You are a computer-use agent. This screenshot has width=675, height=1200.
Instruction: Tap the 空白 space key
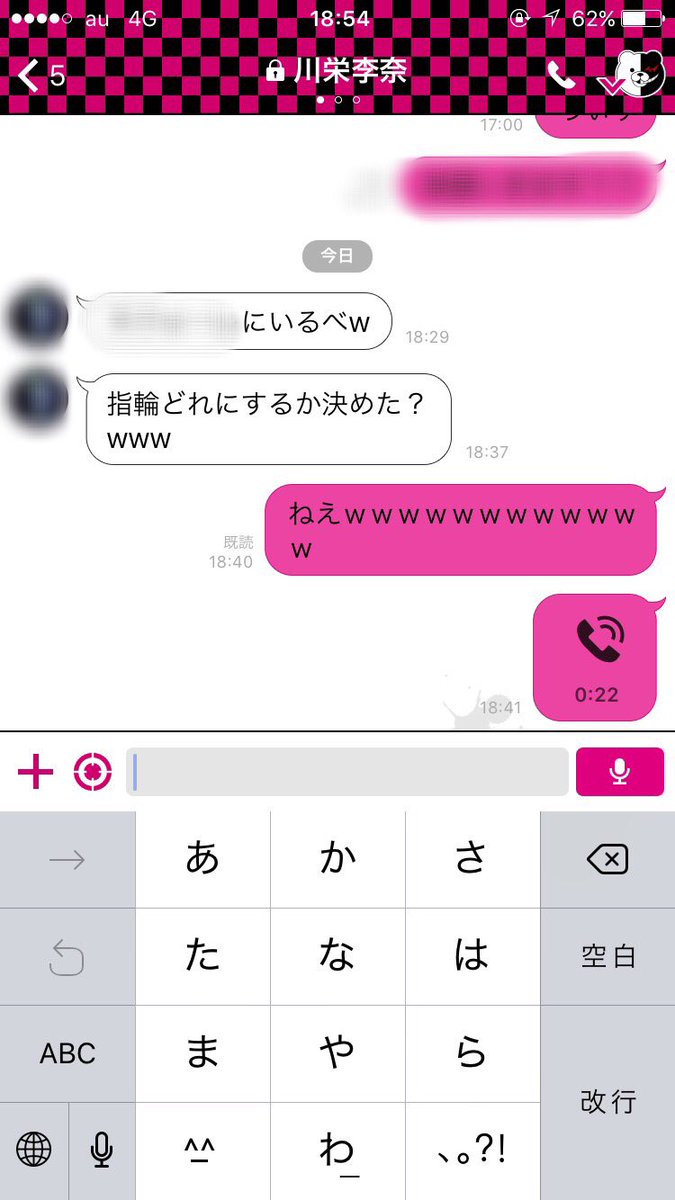(x=607, y=956)
